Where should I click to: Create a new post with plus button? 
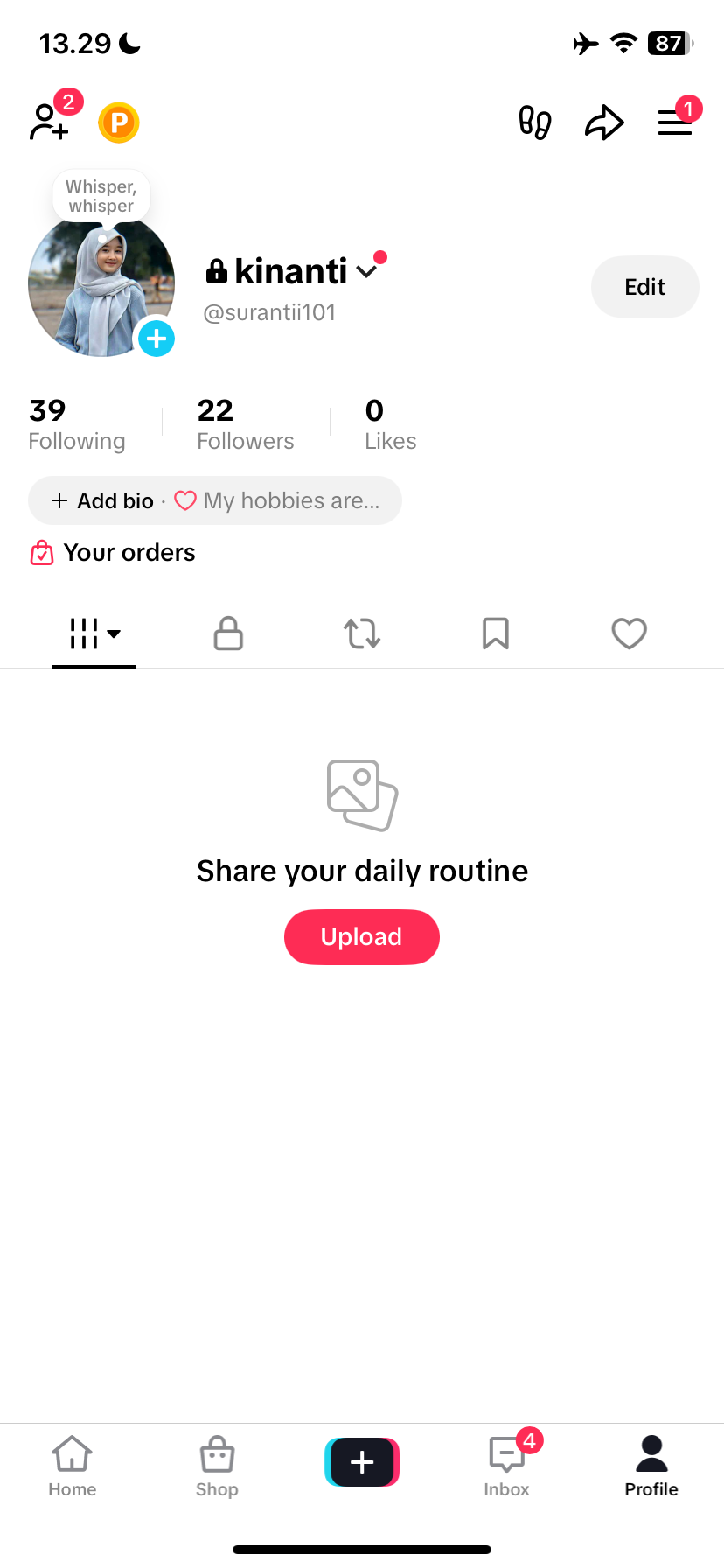[x=362, y=1462]
